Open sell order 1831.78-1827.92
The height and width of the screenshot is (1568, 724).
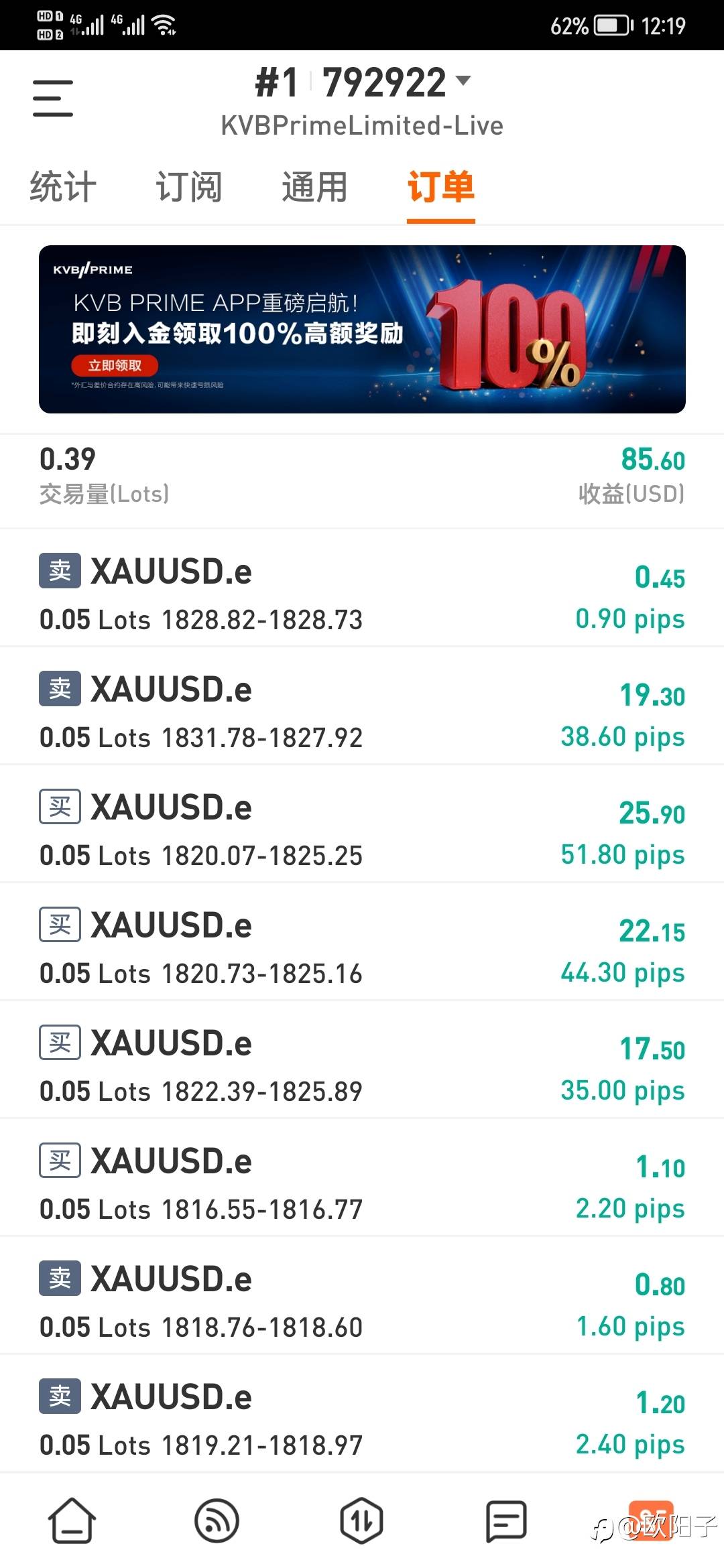[362, 706]
